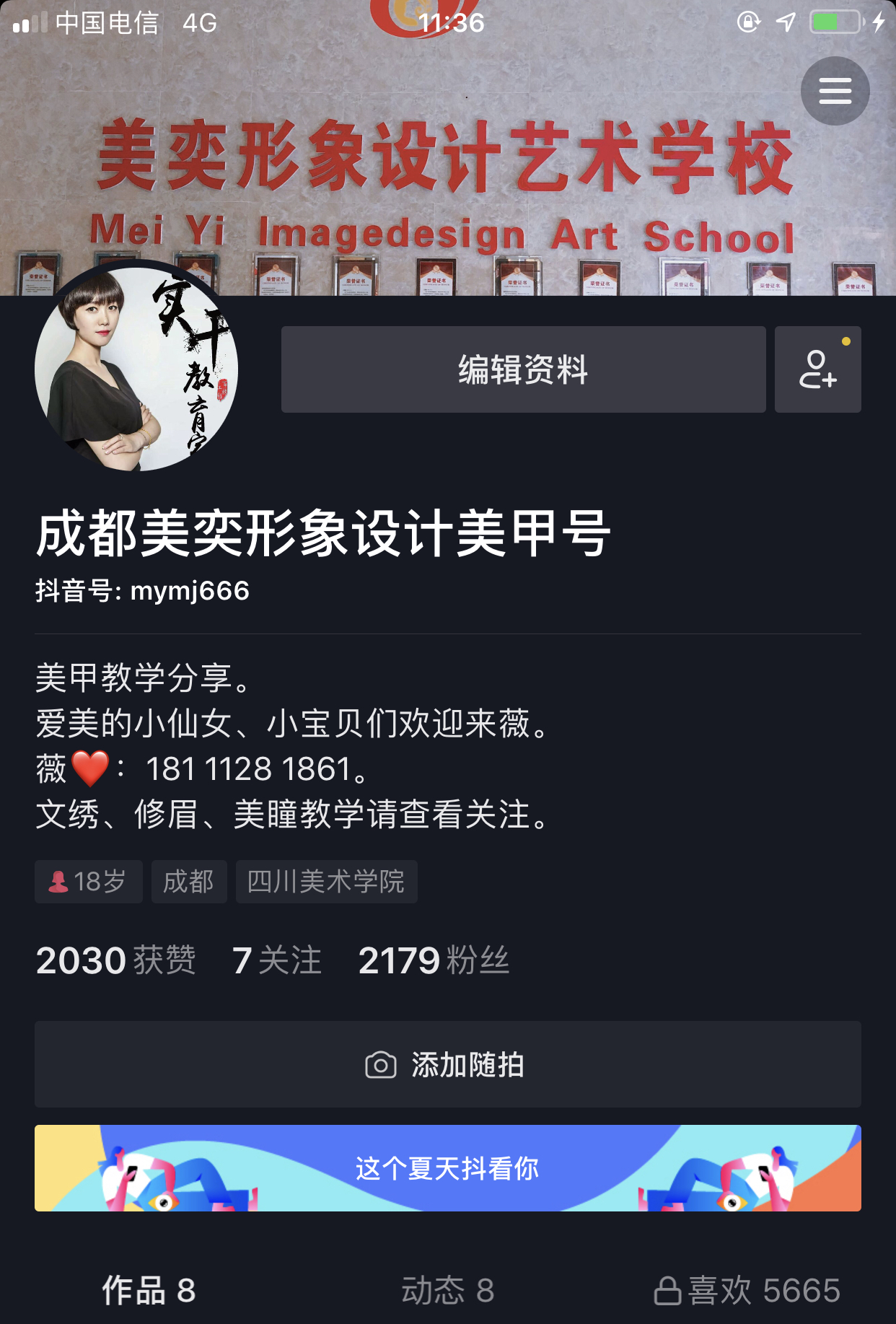Image resolution: width=896 pixels, height=1324 pixels.
Task: Switch to the 喜欢 5665 tab
Action: pyautogui.click(x=747, y=1290)
